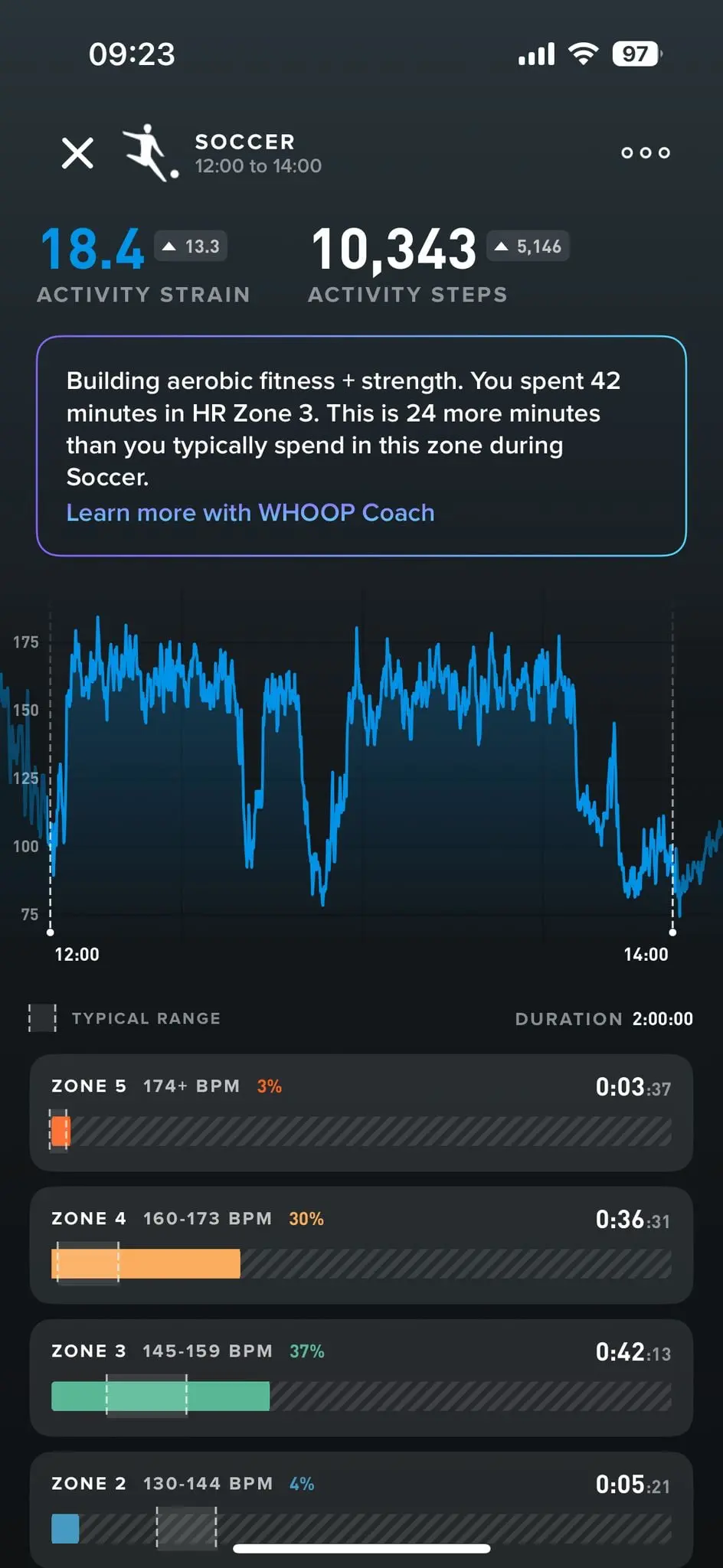Viewport: 723px width, 1568px height.
Task: Close the soccer activity details
Action: [x=77, y=153]
